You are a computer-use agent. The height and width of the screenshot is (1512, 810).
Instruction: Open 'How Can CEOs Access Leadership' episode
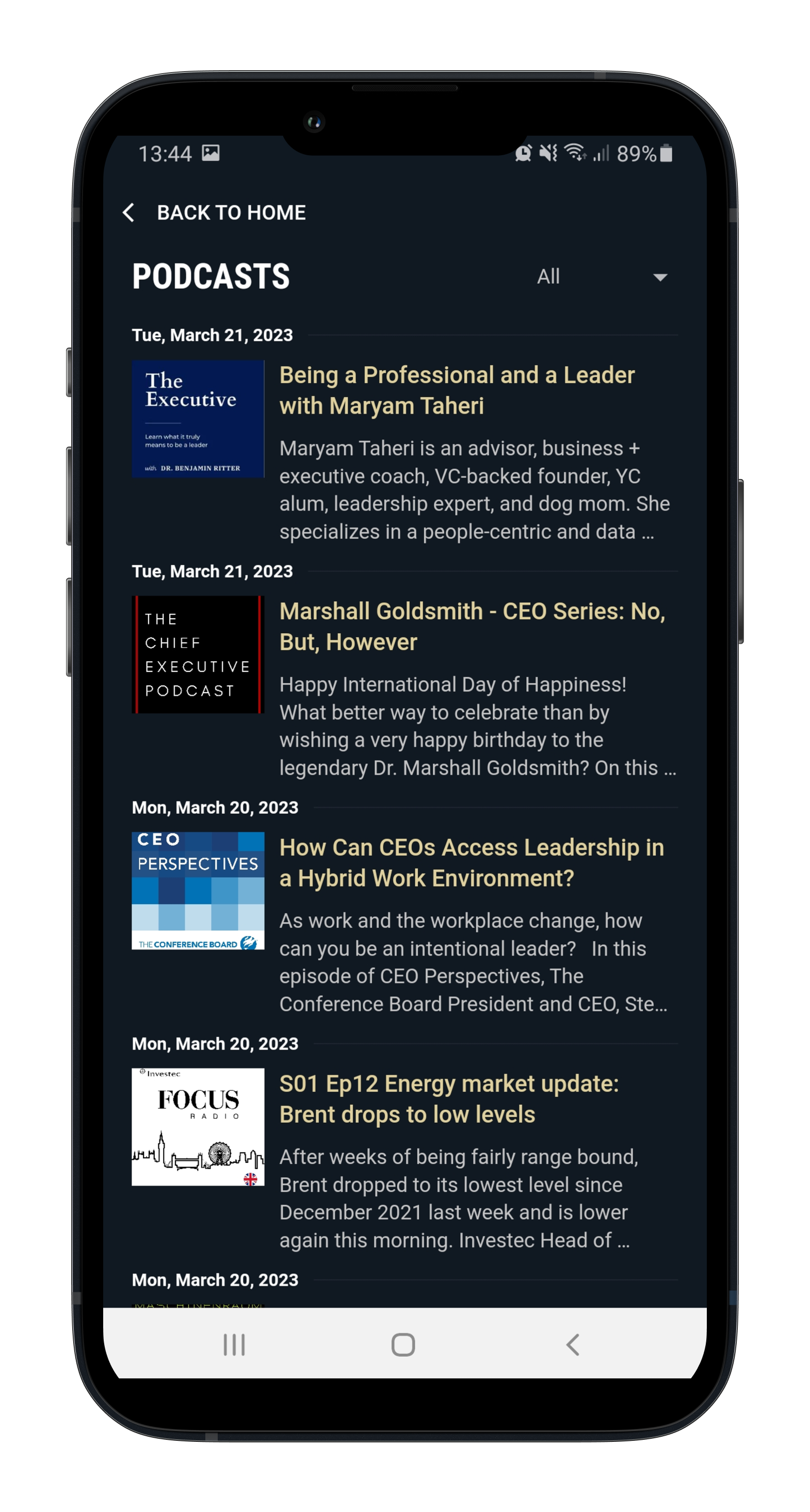471,862
